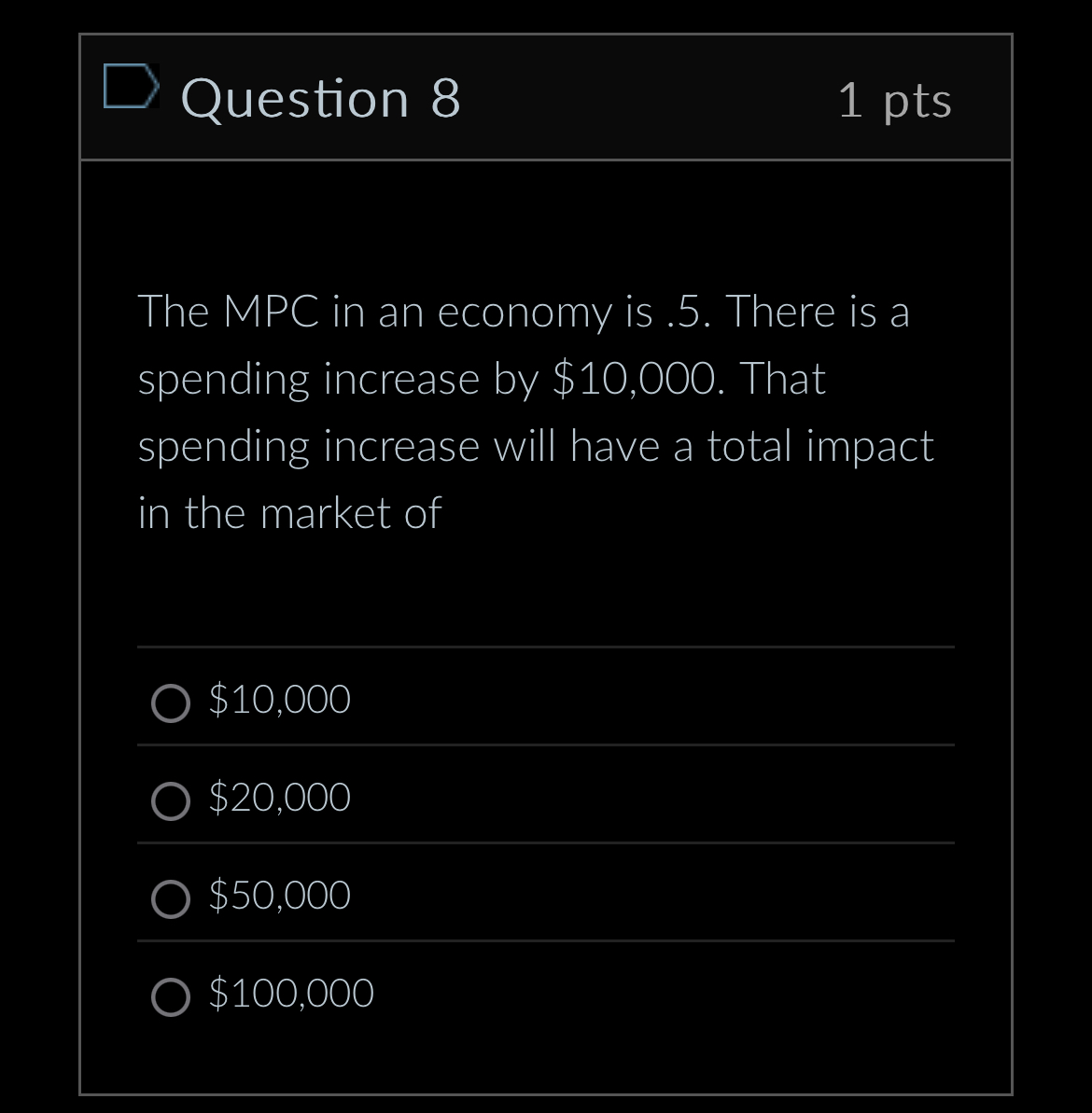
Task: Click the Question 8 header title
Action: [x=322, y=98]
